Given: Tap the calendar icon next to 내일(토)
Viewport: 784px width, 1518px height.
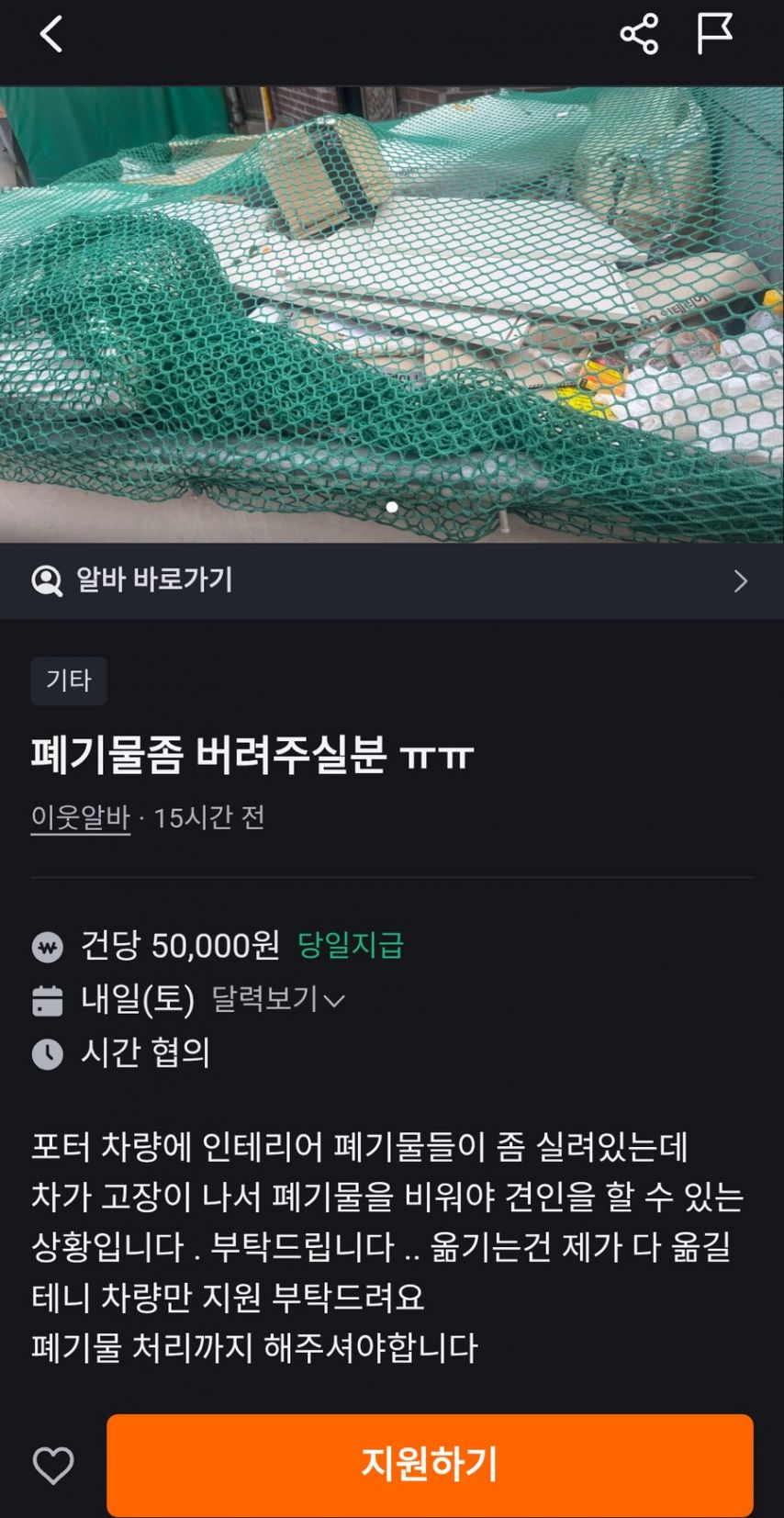Looking at the screenshot, I should [x=47, y=1000].
